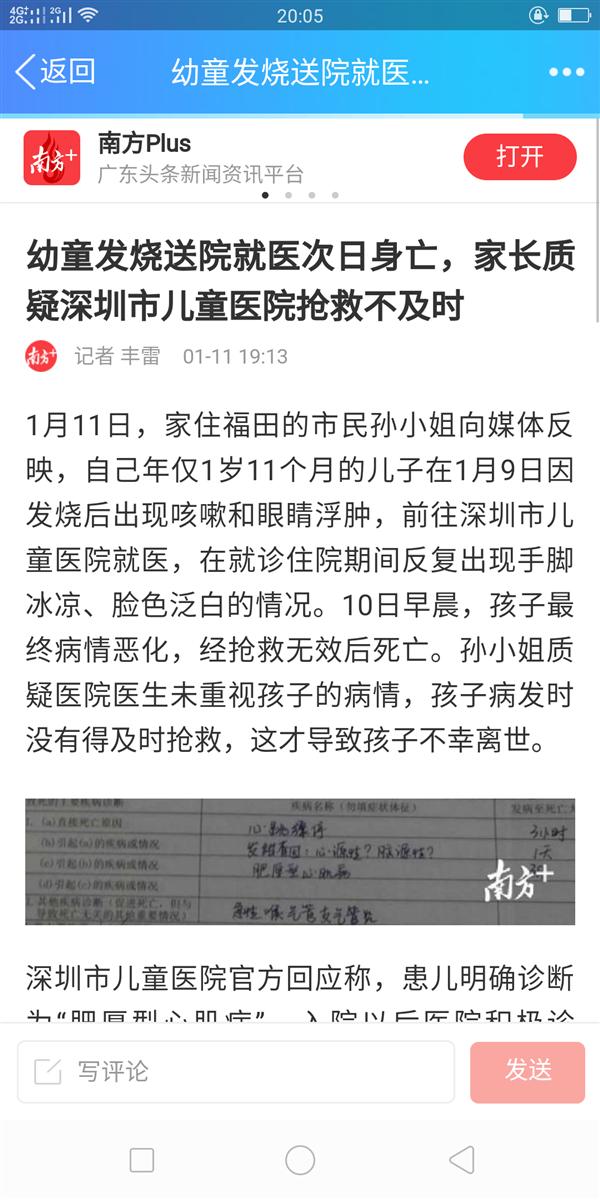Focus the 写评论 comment field
Screen dimensions: 600x1200
235,1071
